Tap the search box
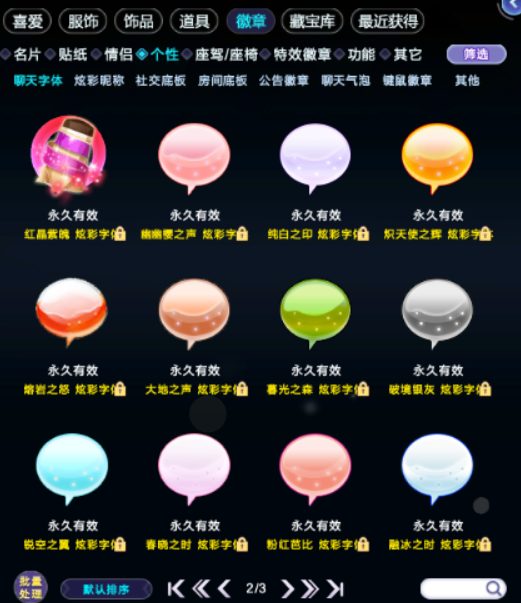The height and width of the screenshot is (603, 521). (463, 588)
